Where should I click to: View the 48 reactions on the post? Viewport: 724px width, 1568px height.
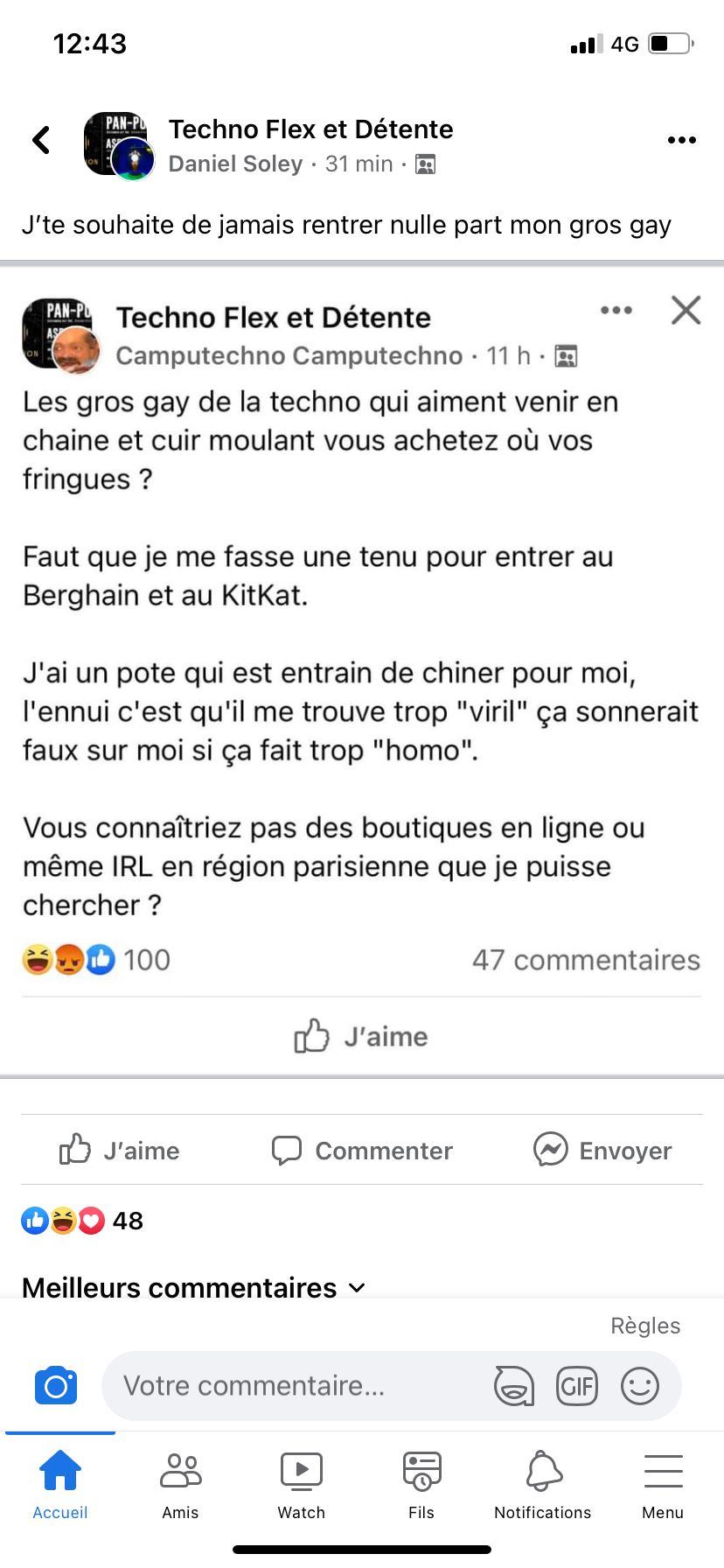click(x=82, y=1221)
